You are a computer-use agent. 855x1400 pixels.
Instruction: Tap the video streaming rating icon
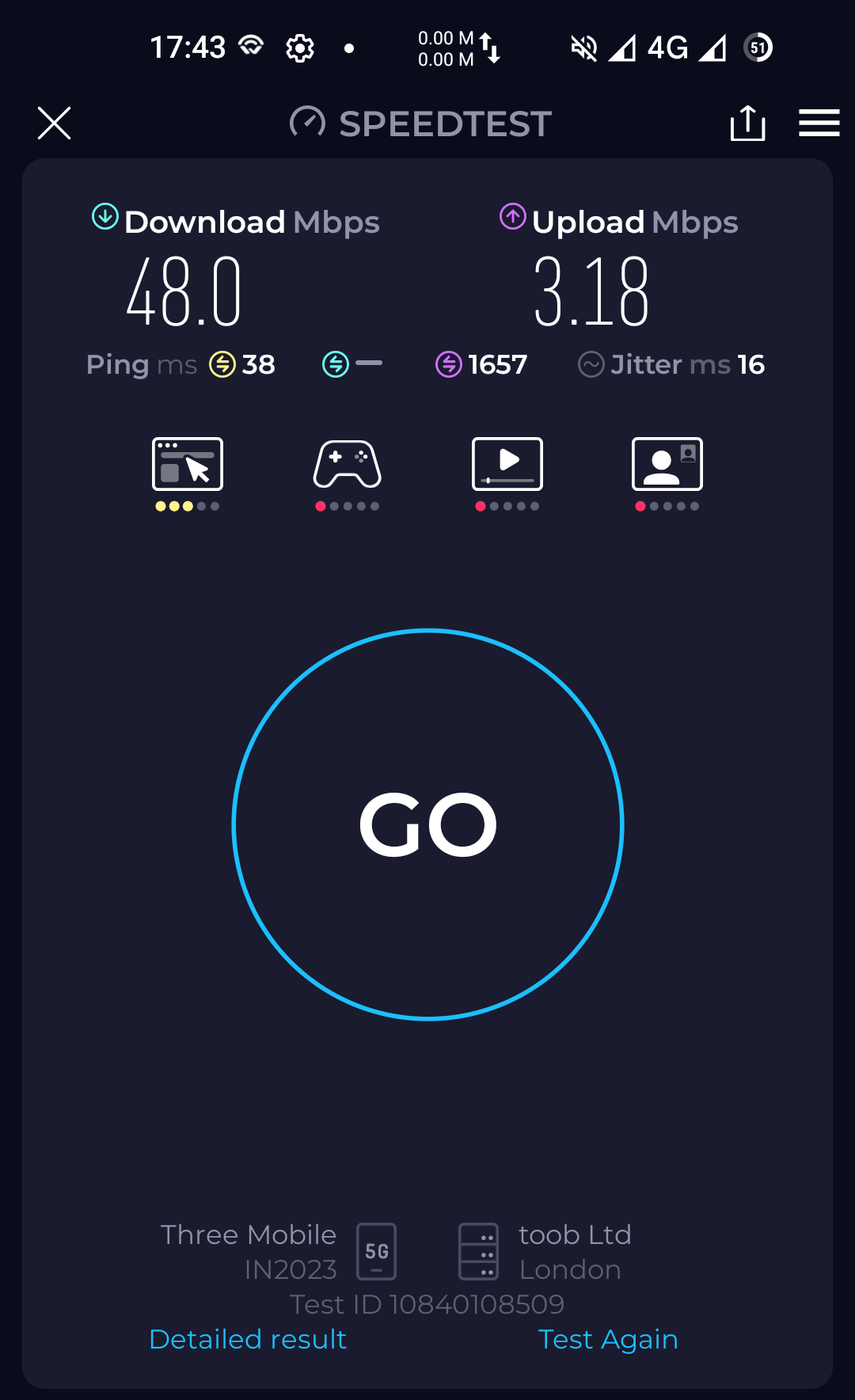(x=506, y=465)
